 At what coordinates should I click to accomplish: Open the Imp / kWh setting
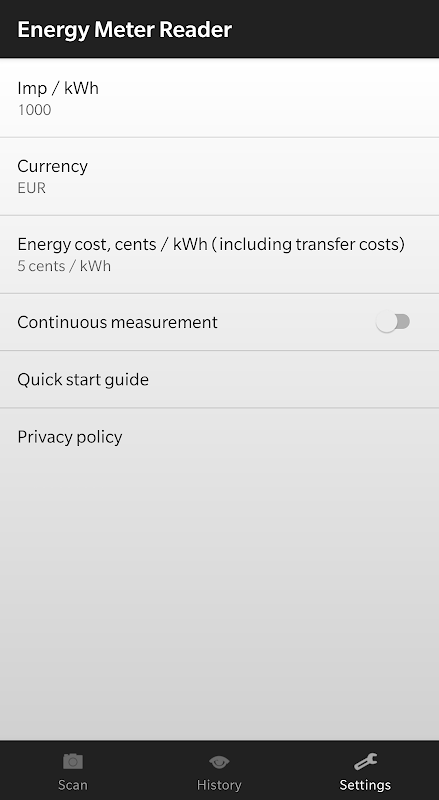coord(220,98)
